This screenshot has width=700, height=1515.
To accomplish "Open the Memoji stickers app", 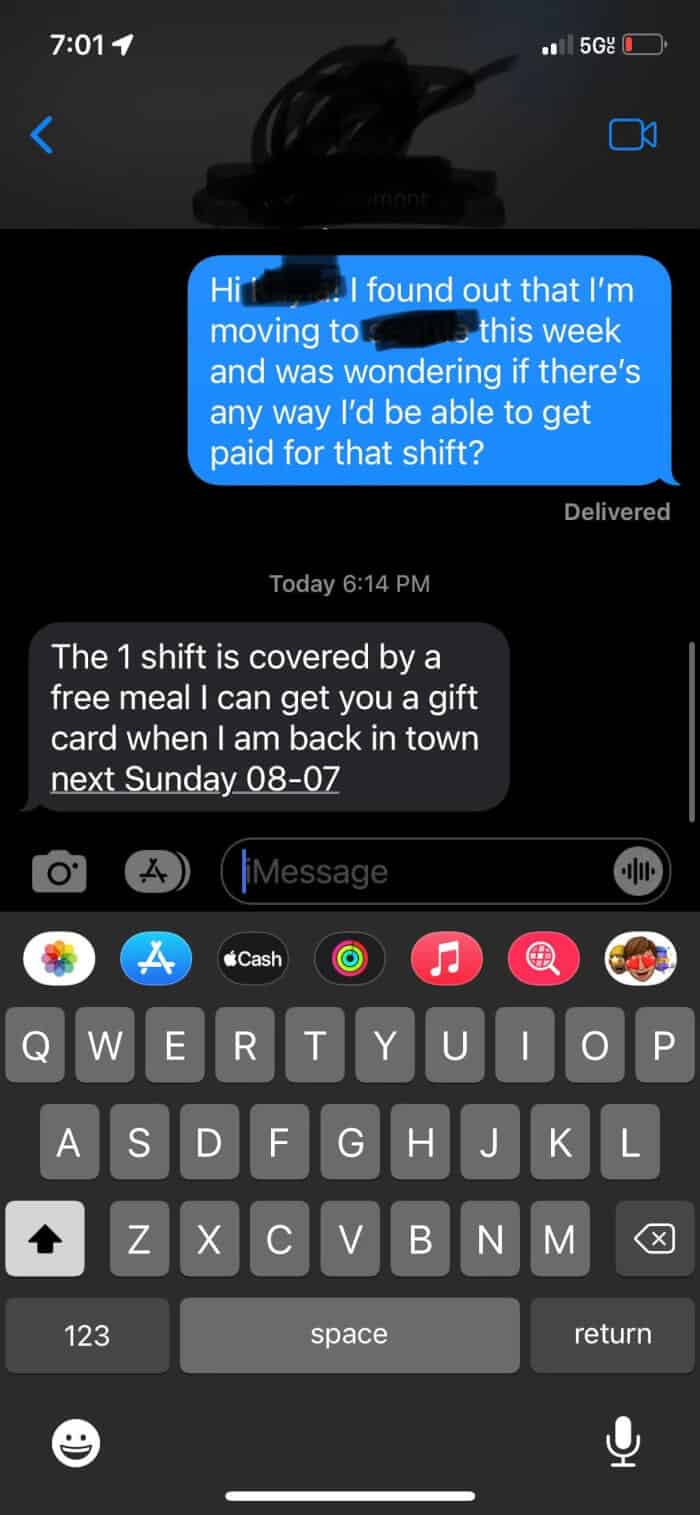I will tap(640, 959).
